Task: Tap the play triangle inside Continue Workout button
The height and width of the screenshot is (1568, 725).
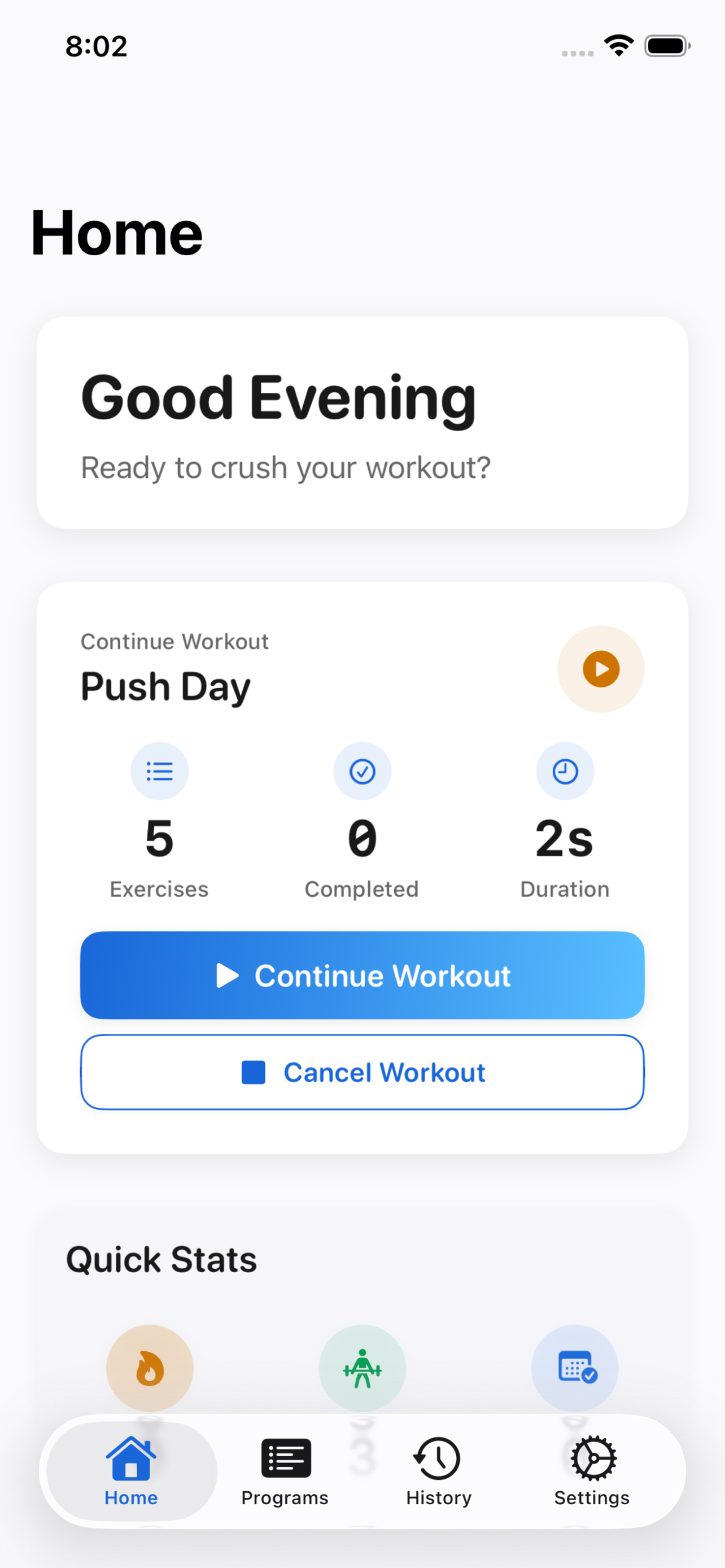Action: (228, 975)
